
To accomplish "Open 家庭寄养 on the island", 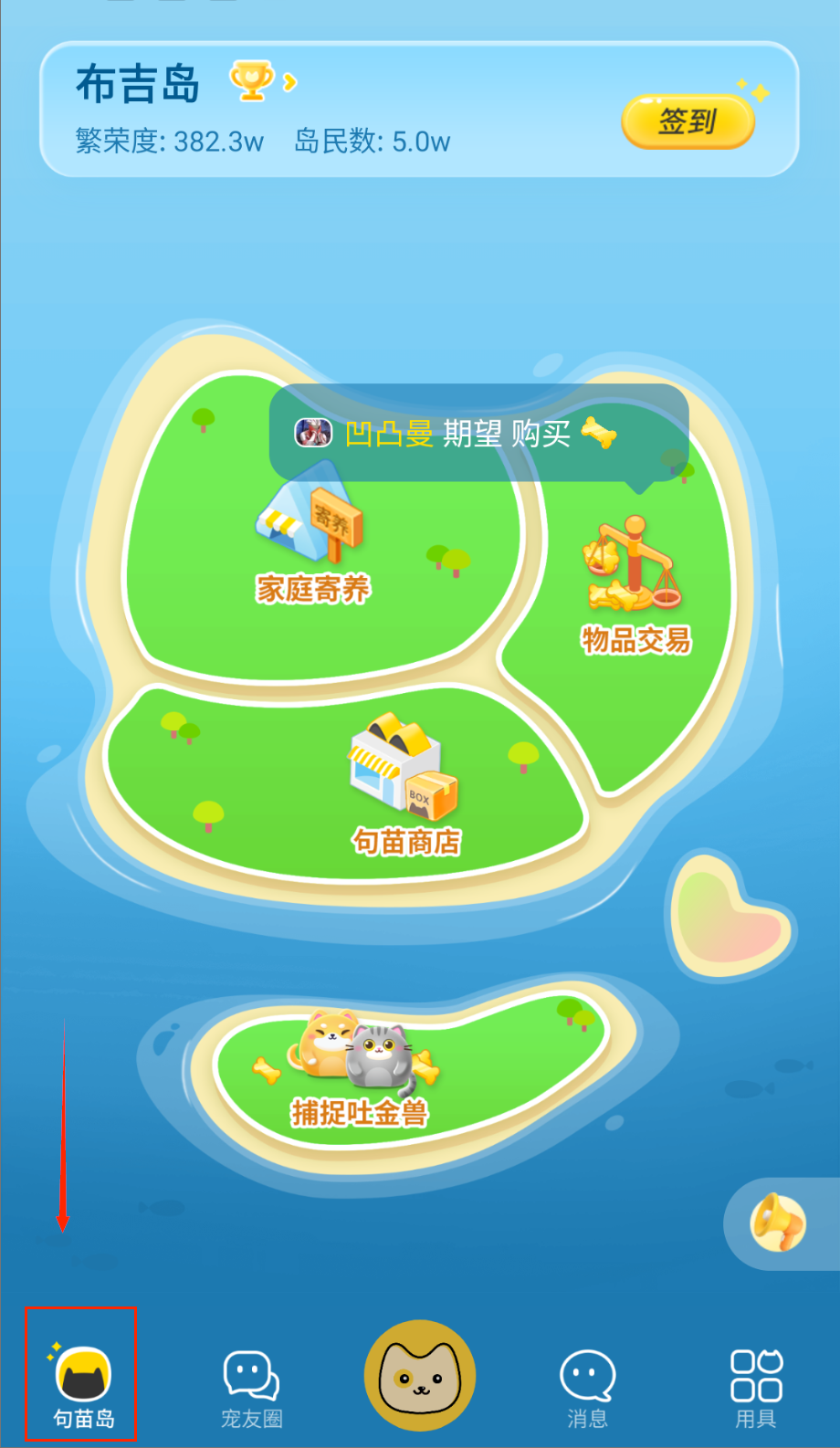I will 311,543.
